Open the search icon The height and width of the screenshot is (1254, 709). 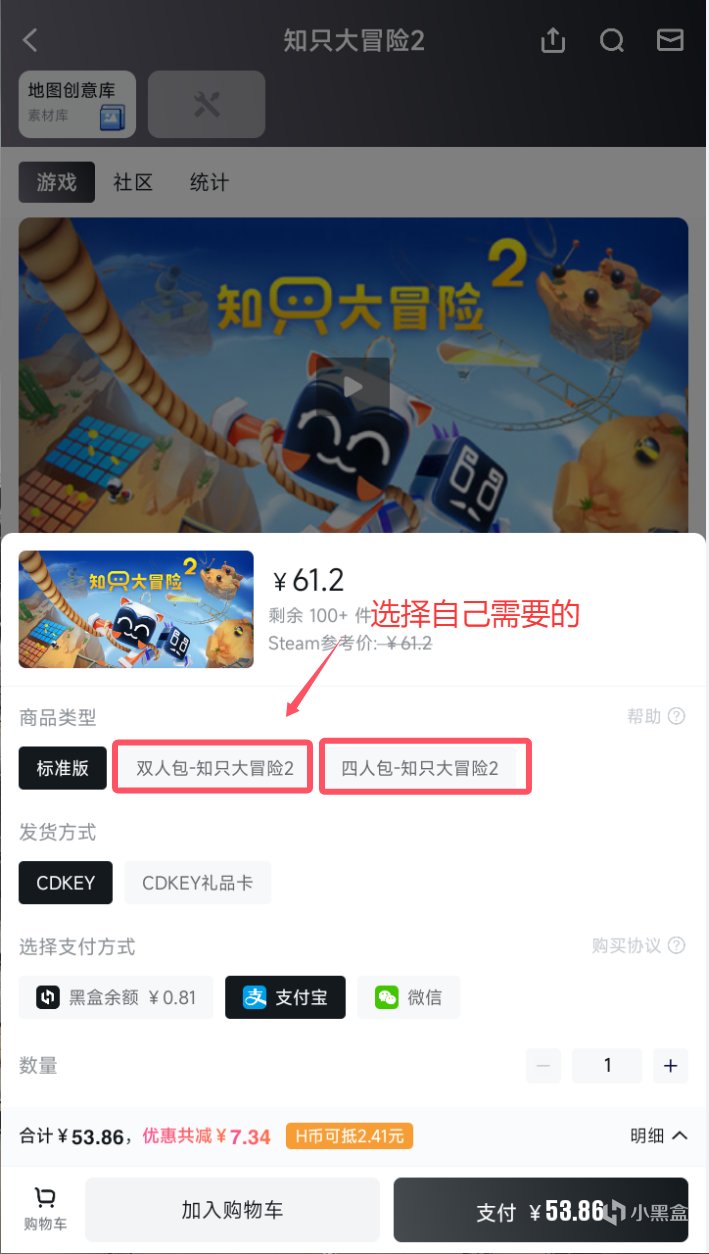click(612, 40)
